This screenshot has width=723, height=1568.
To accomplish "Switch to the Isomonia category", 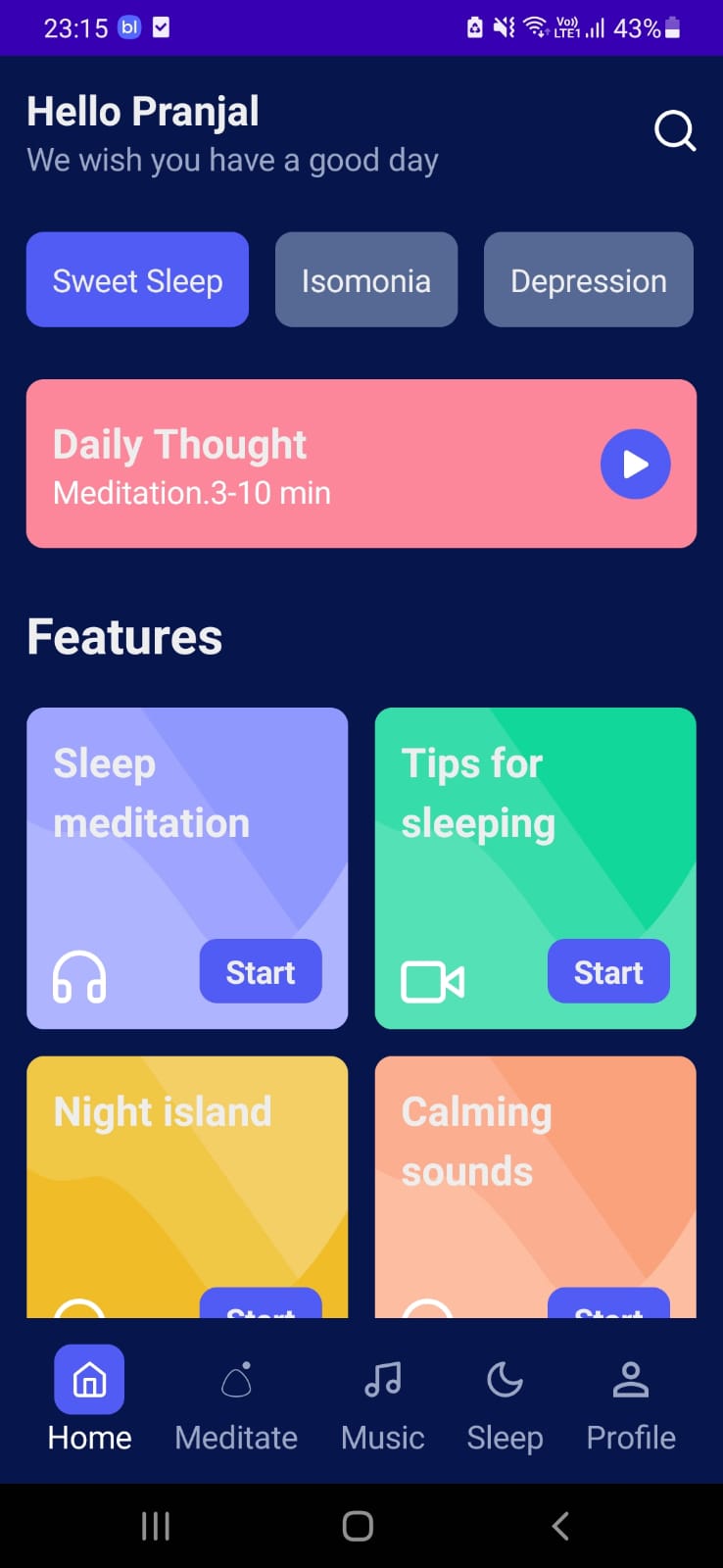I will [366, 279].
